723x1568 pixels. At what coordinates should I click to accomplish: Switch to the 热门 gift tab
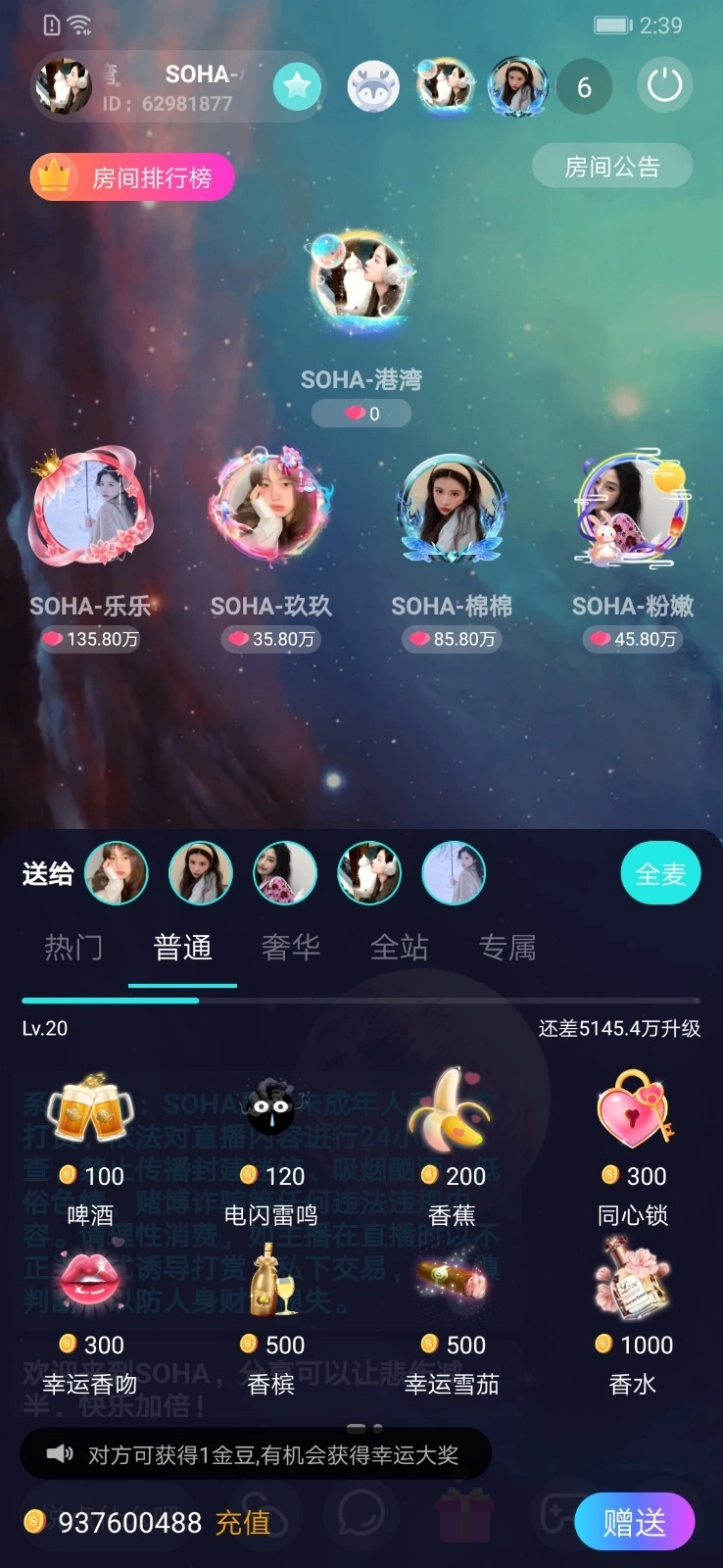point(73,948)
